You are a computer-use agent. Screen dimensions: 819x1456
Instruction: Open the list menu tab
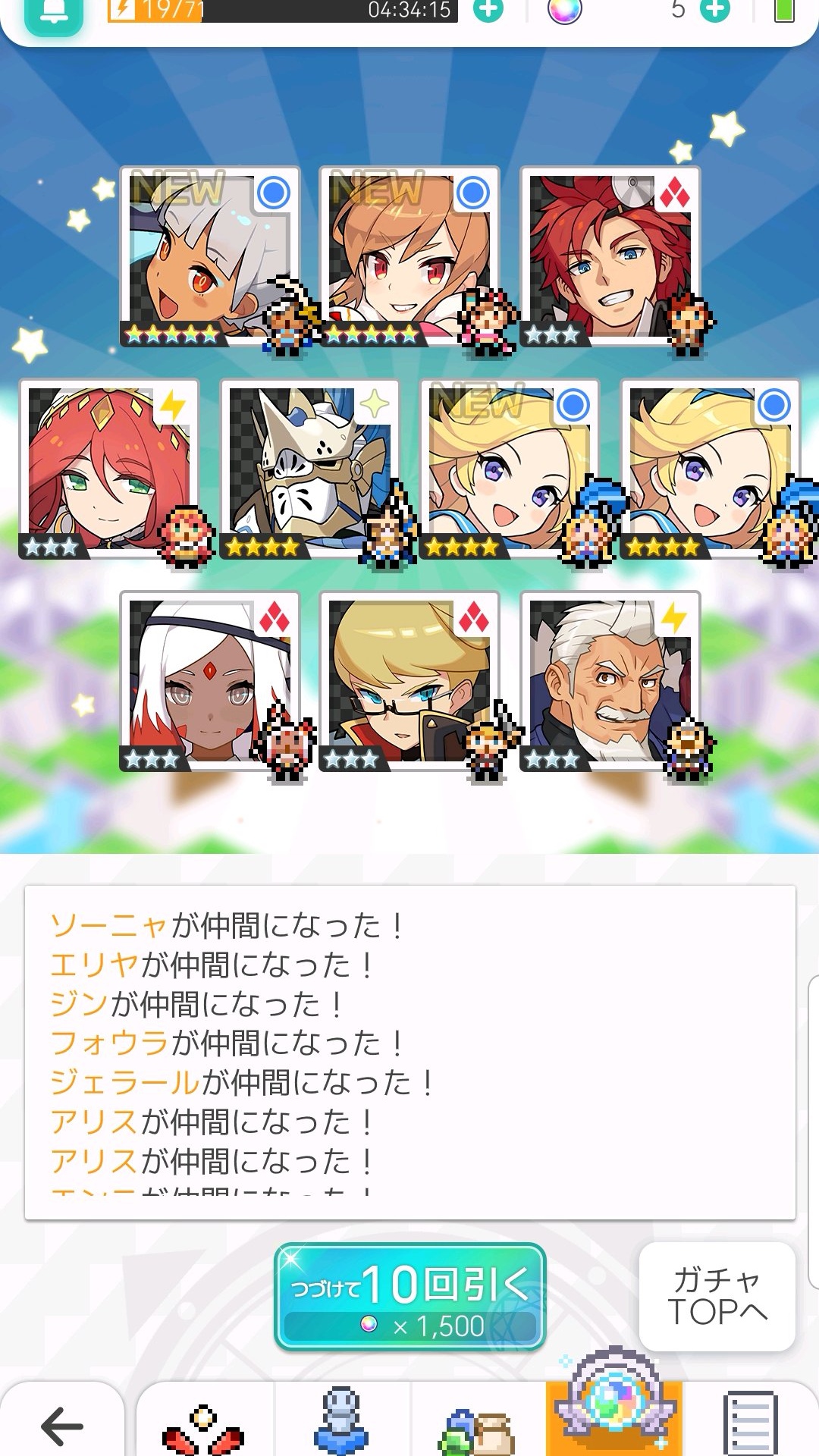pos(749,1424)
